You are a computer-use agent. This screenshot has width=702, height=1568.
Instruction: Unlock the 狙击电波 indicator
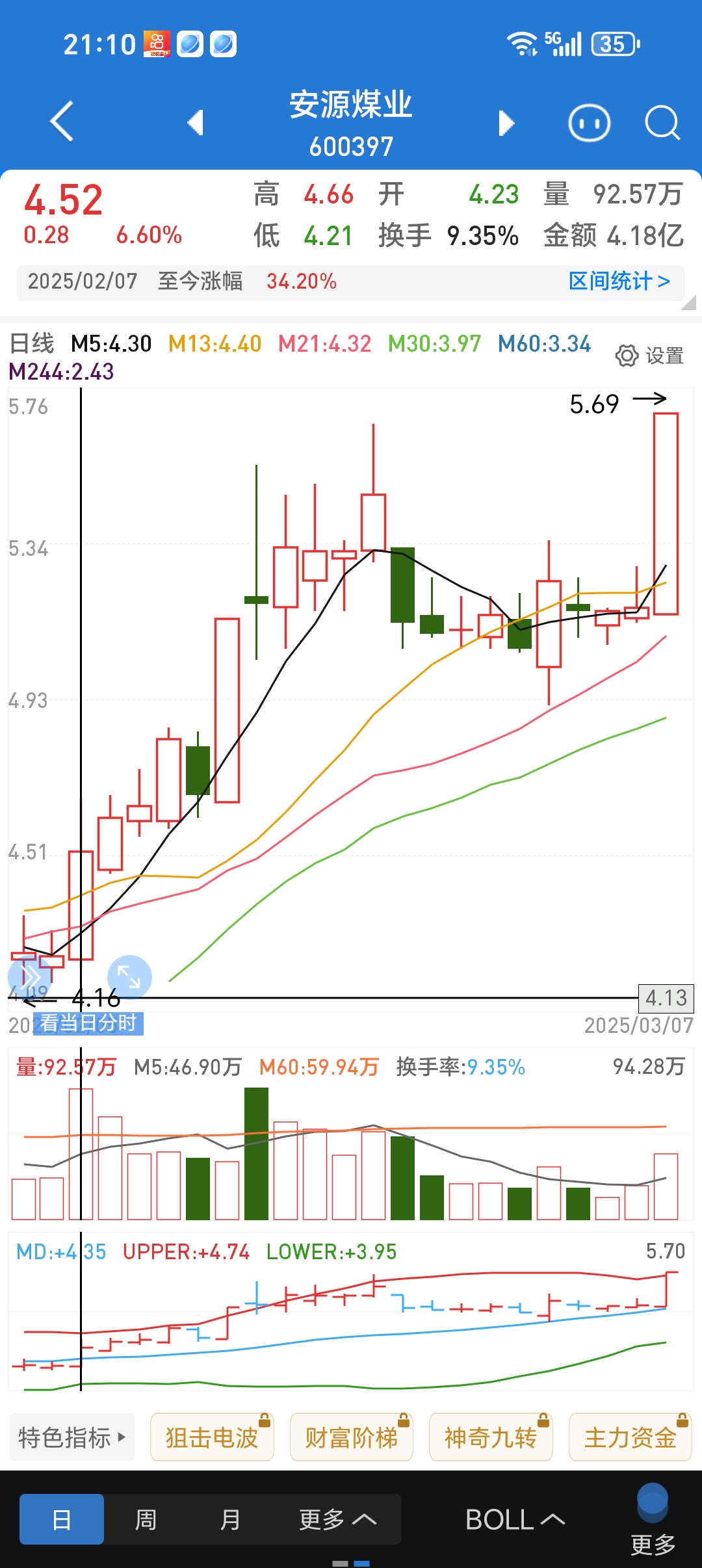click(x=212, y=1436)
